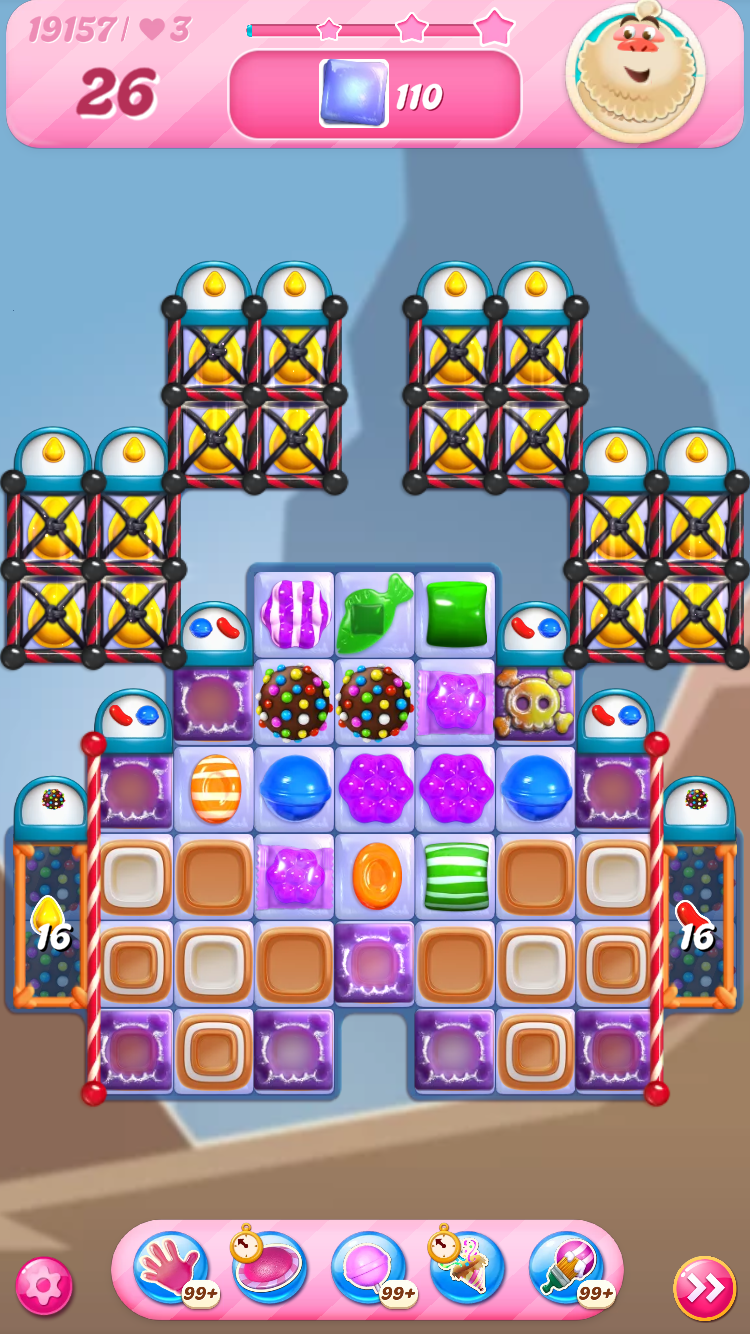Activate the timed party popper booster
This screenshot has width=750, height=1334.
tap(467, 1268)
